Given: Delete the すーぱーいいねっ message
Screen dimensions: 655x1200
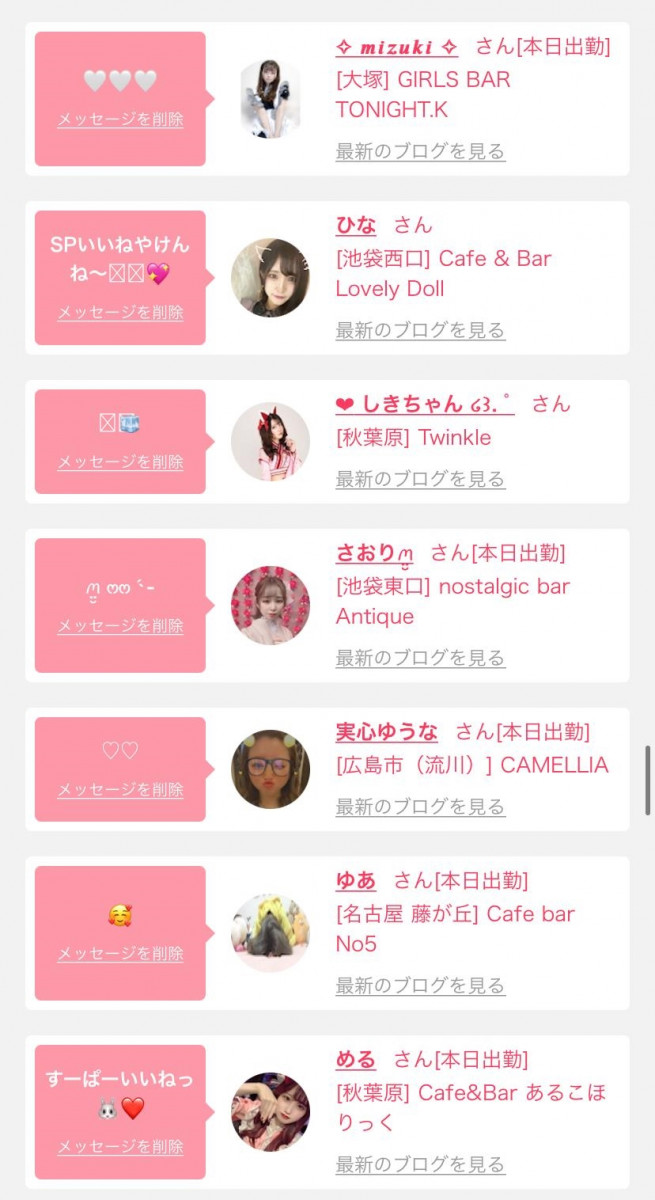Looking at the screenshot, I should coord(120,1146).
